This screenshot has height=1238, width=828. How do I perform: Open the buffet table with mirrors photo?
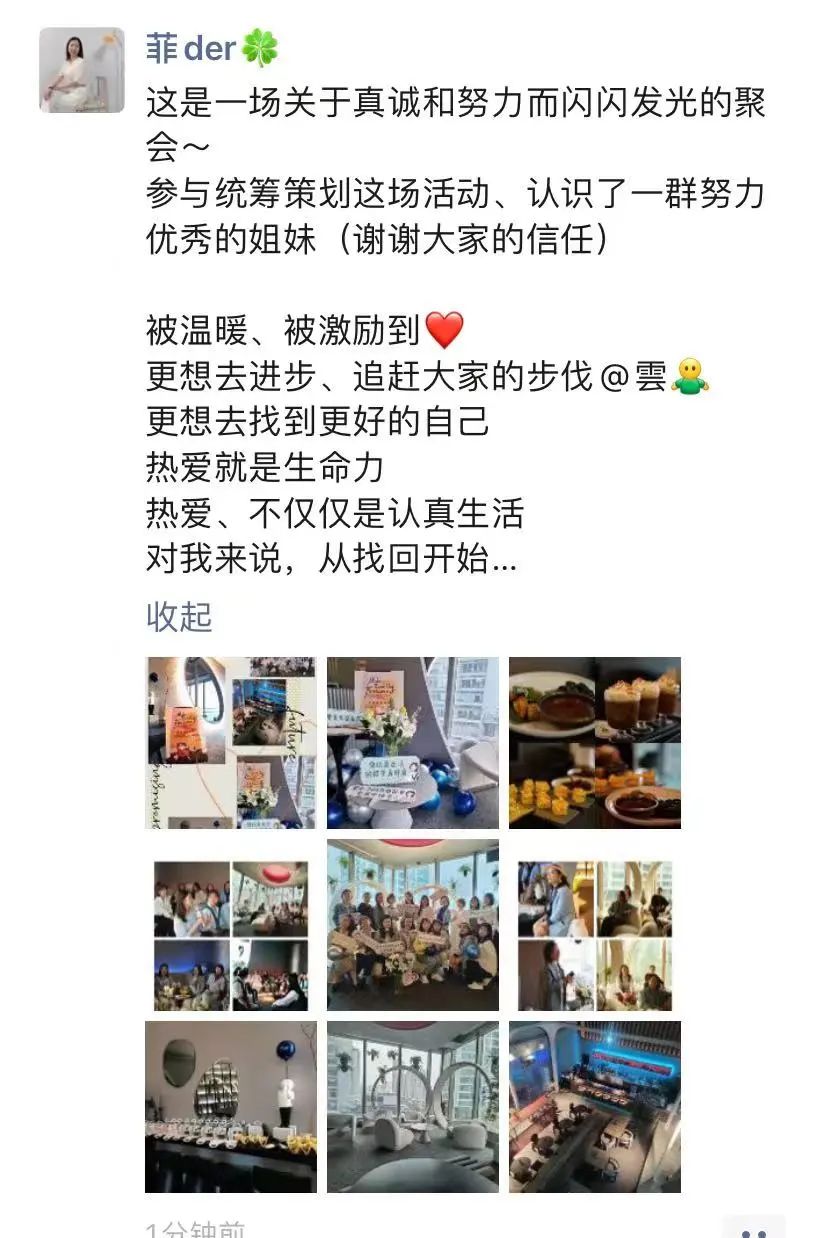pos(231,1106)
